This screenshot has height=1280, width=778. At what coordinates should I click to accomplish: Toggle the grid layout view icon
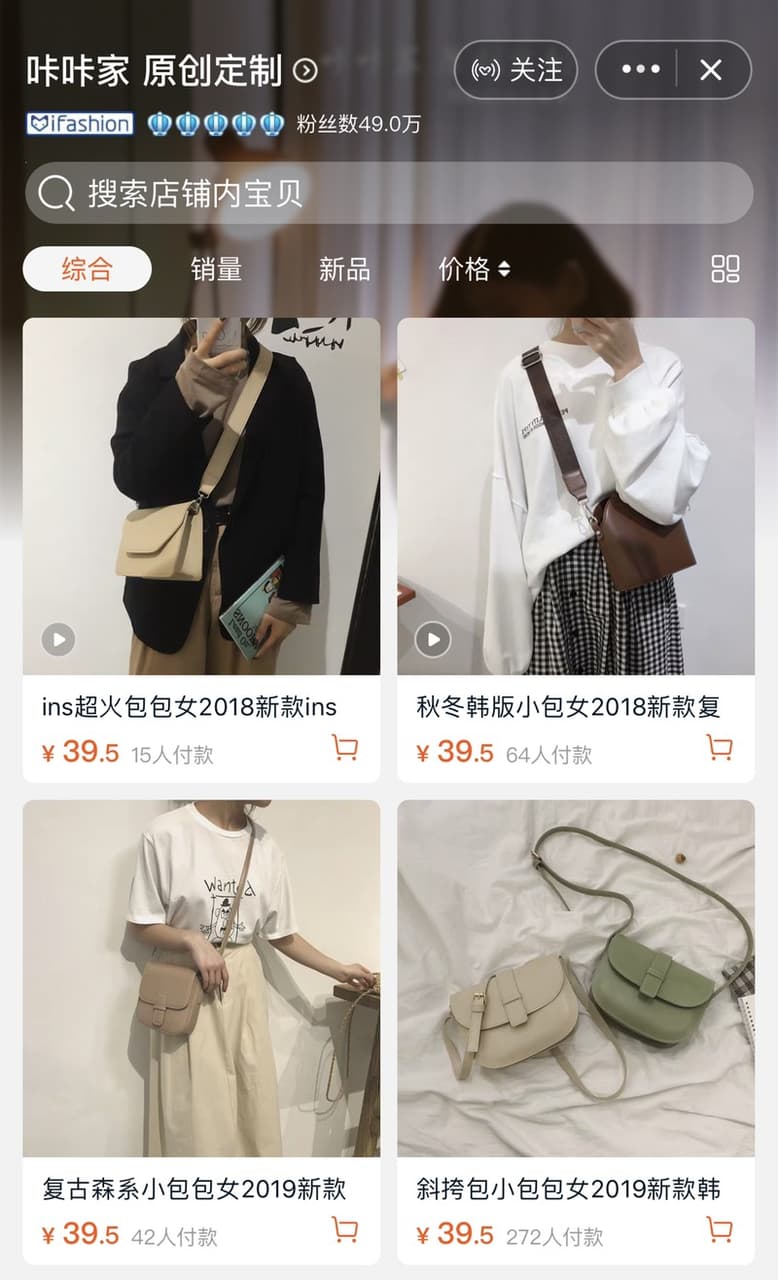[725, 269]
